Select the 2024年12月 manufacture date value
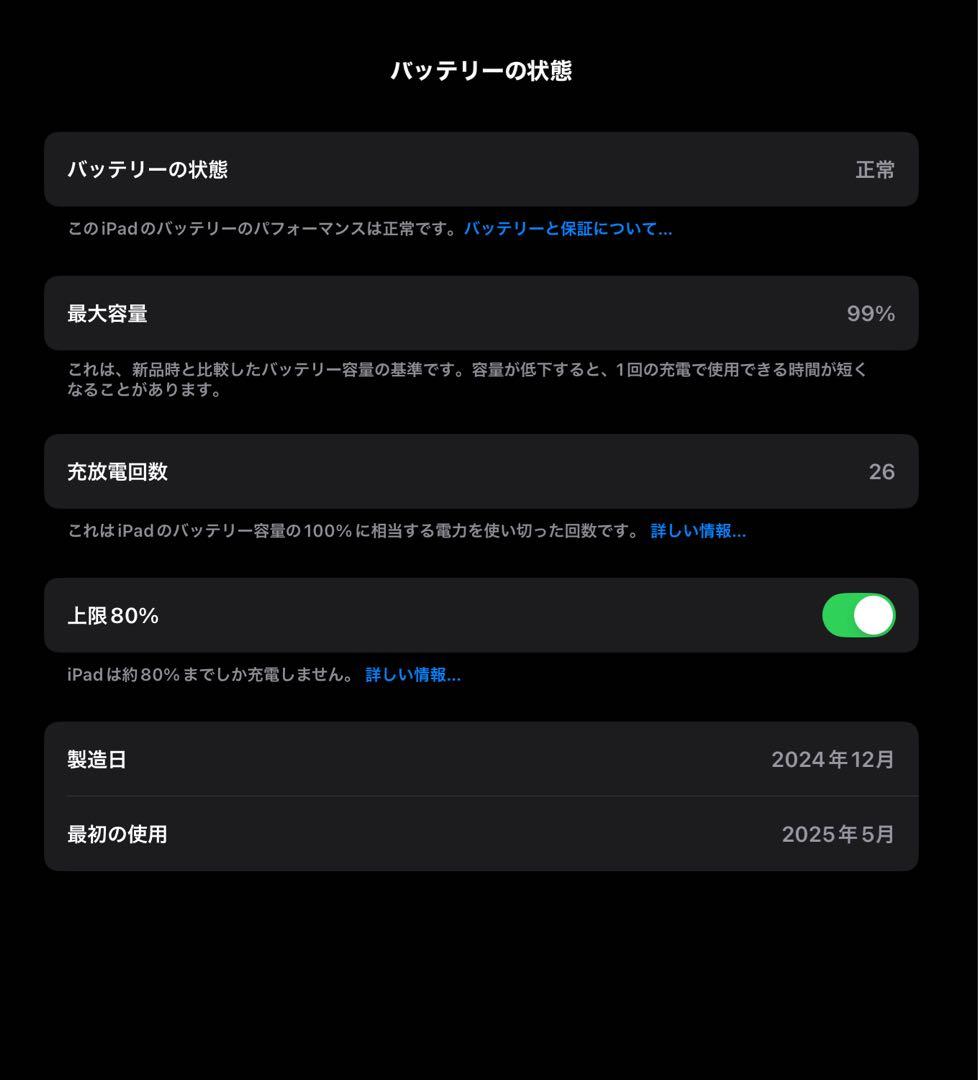Image resolution: width=978 pixels, height=1080 pixels. (x=835, y=759)
